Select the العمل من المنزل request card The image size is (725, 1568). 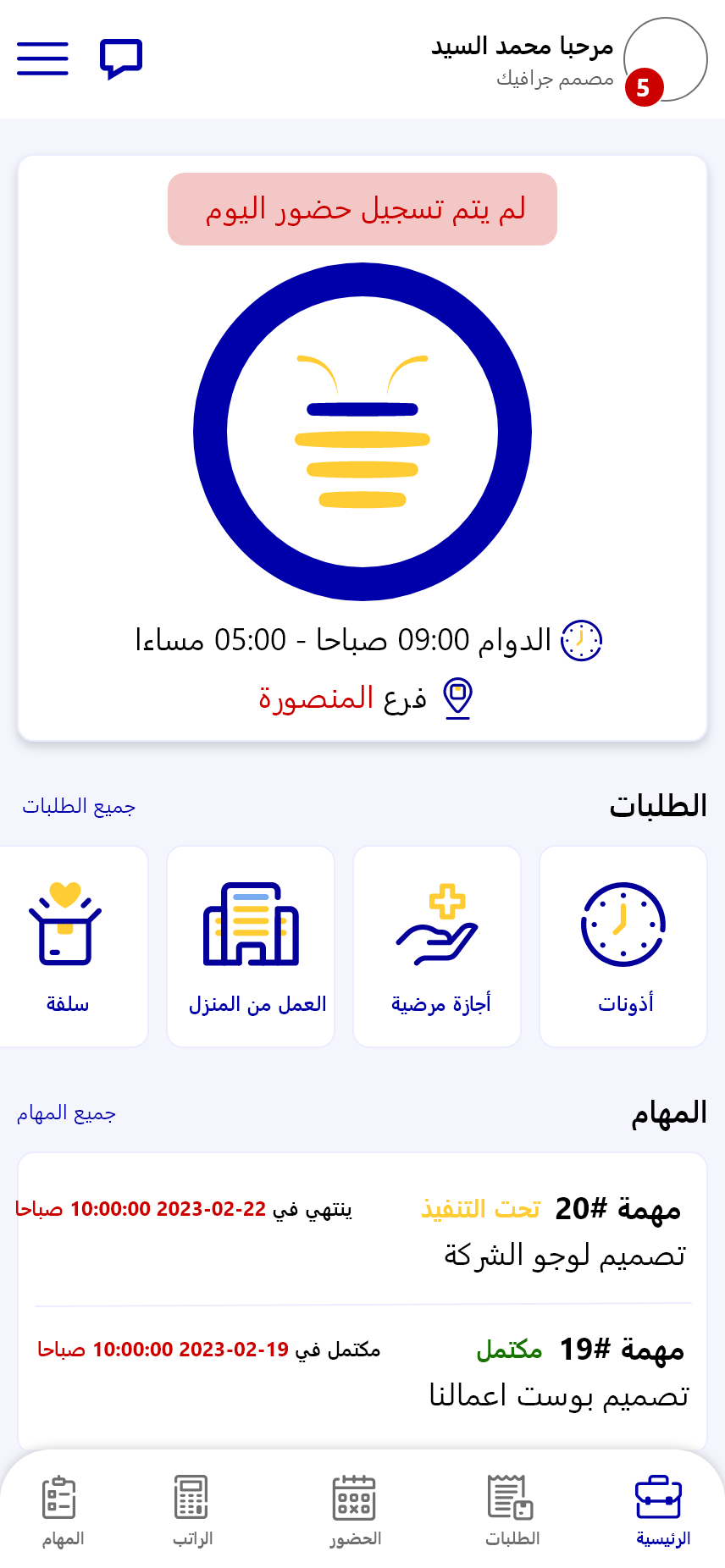[251, 946]
